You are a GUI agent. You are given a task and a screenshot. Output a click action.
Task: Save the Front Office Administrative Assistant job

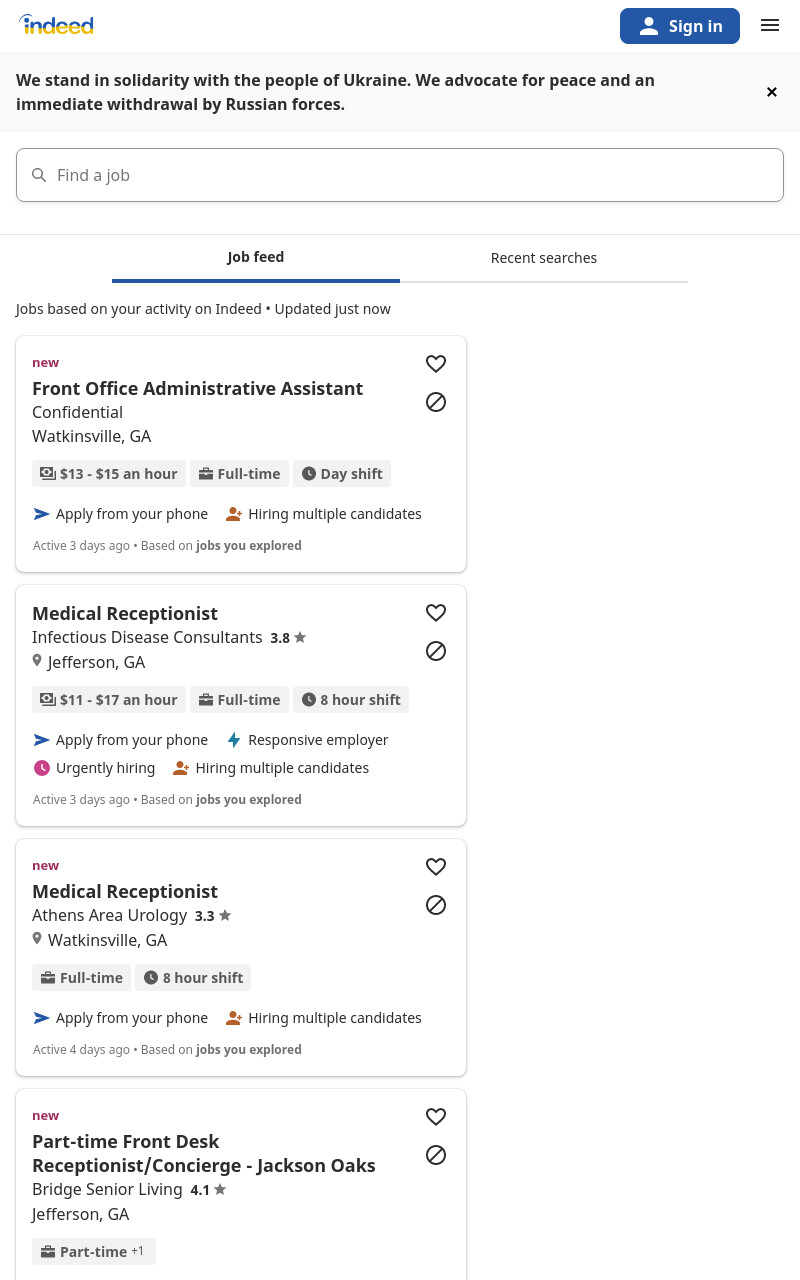(436, 364)
